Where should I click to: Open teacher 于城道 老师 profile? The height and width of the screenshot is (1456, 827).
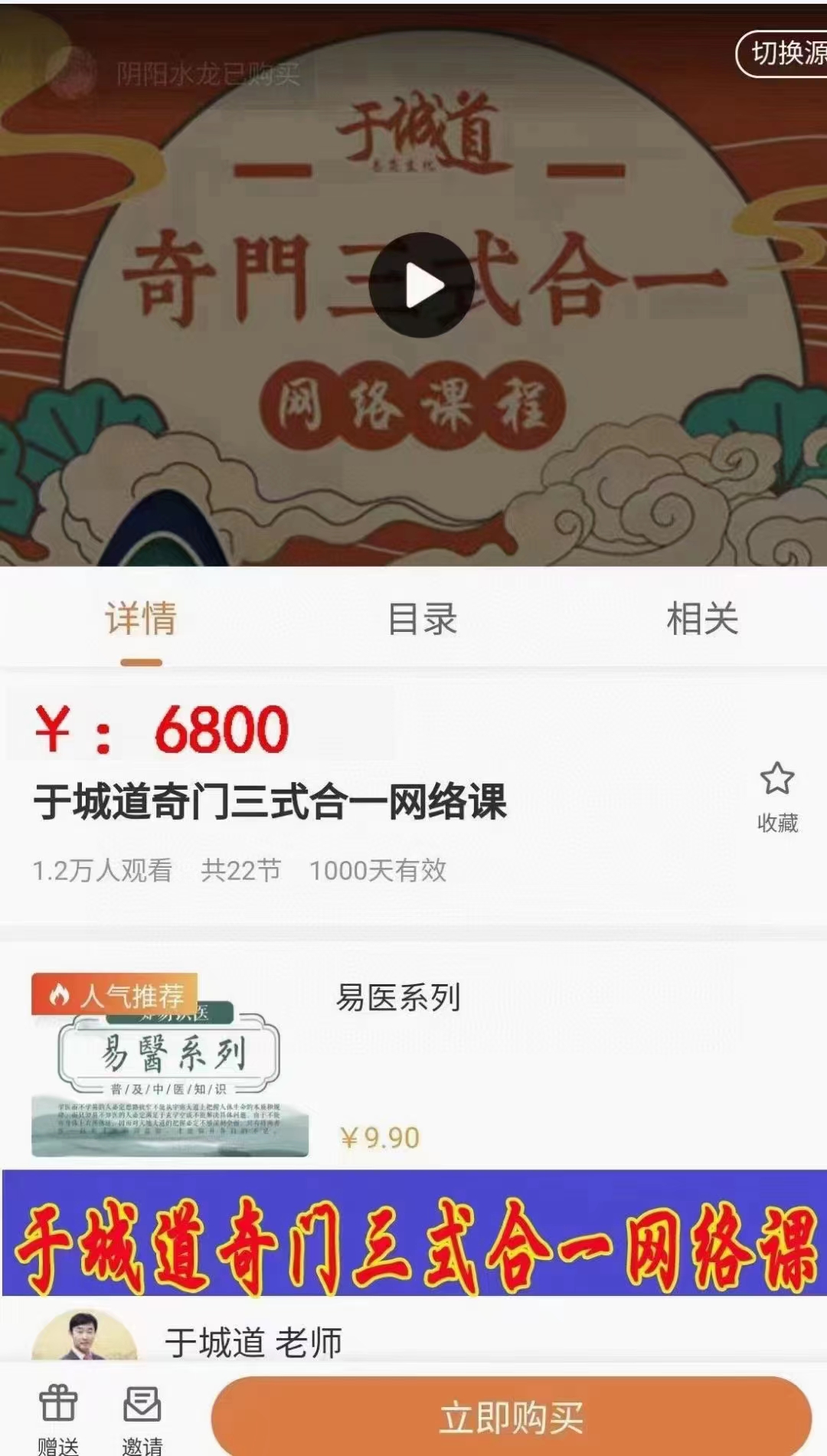(x=253, y=1342)
